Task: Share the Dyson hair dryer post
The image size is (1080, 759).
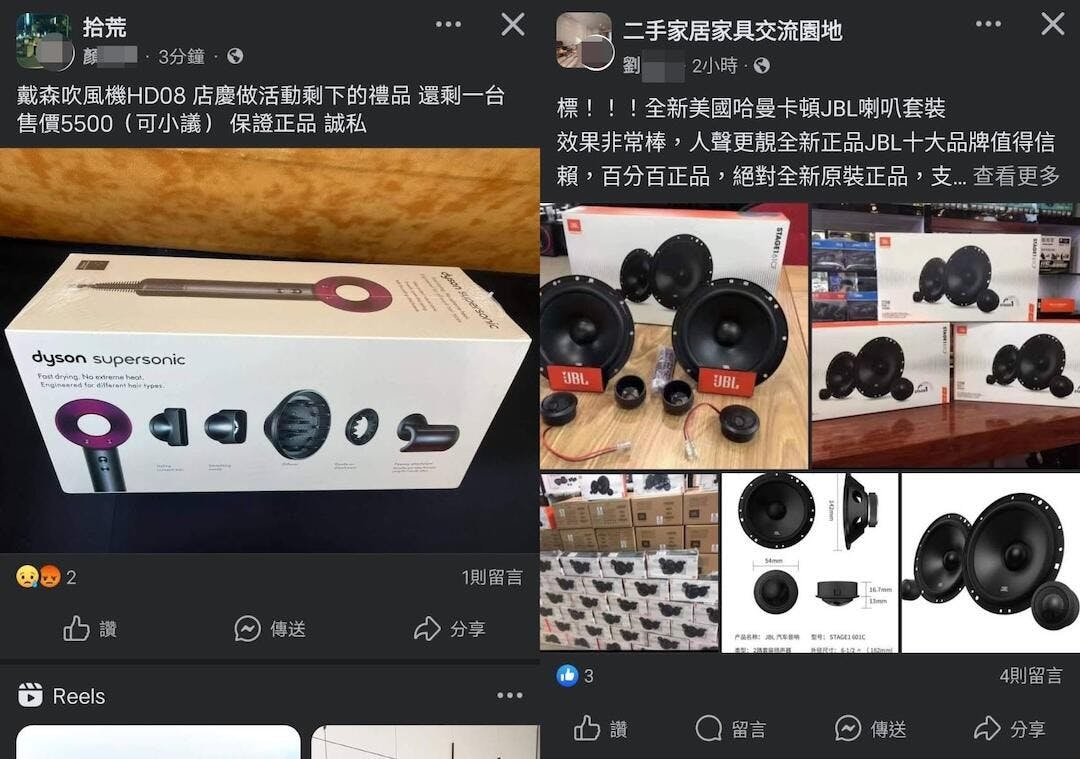Action: pyautogui.click(x=450, y=628)
